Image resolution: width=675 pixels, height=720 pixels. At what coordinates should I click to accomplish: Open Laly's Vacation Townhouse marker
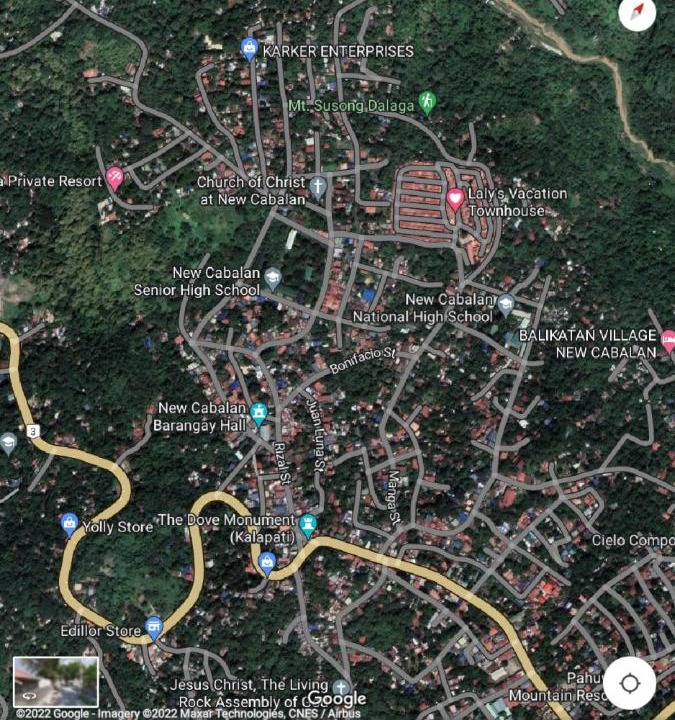455,198
